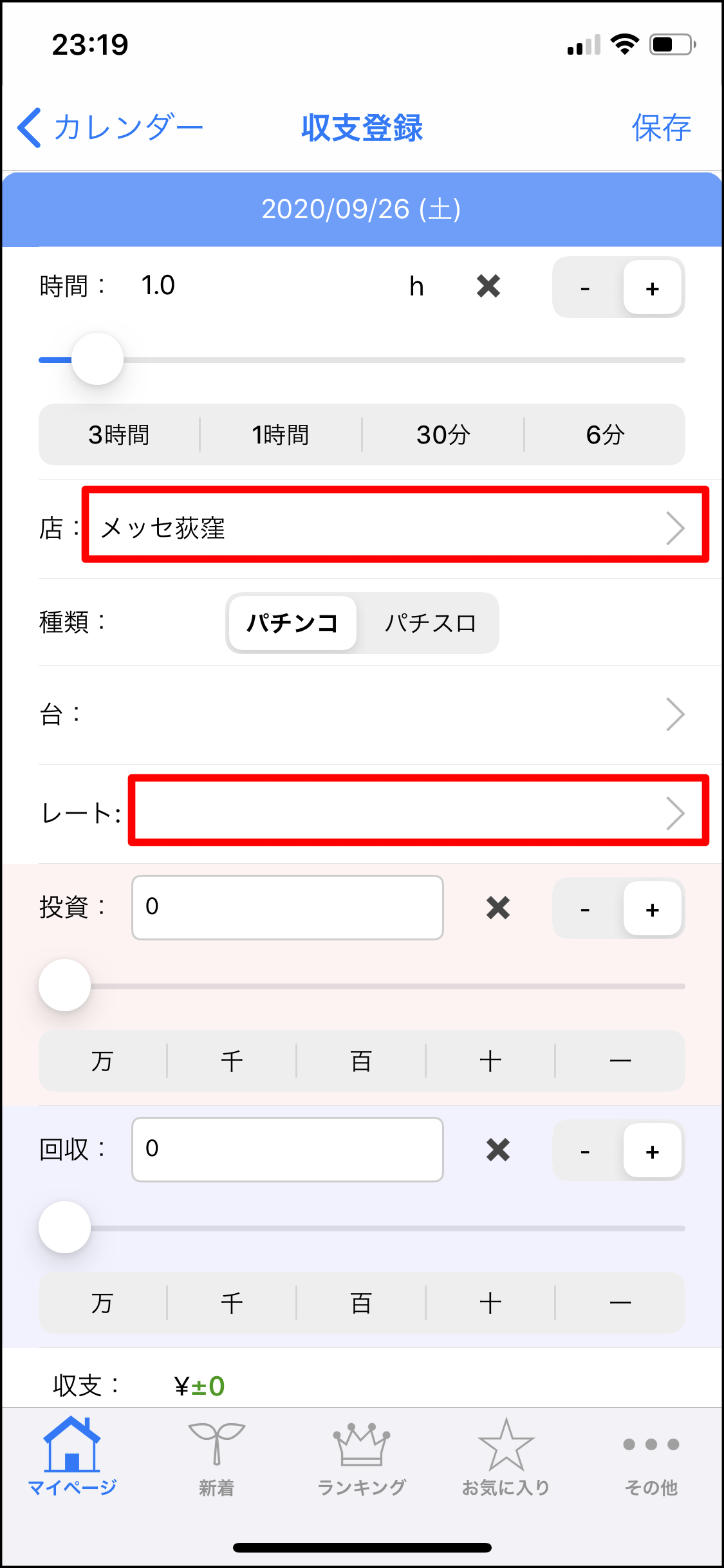Increase 時間 with the plus stepper
724x1568 pixels.
[x=652, y=288]
